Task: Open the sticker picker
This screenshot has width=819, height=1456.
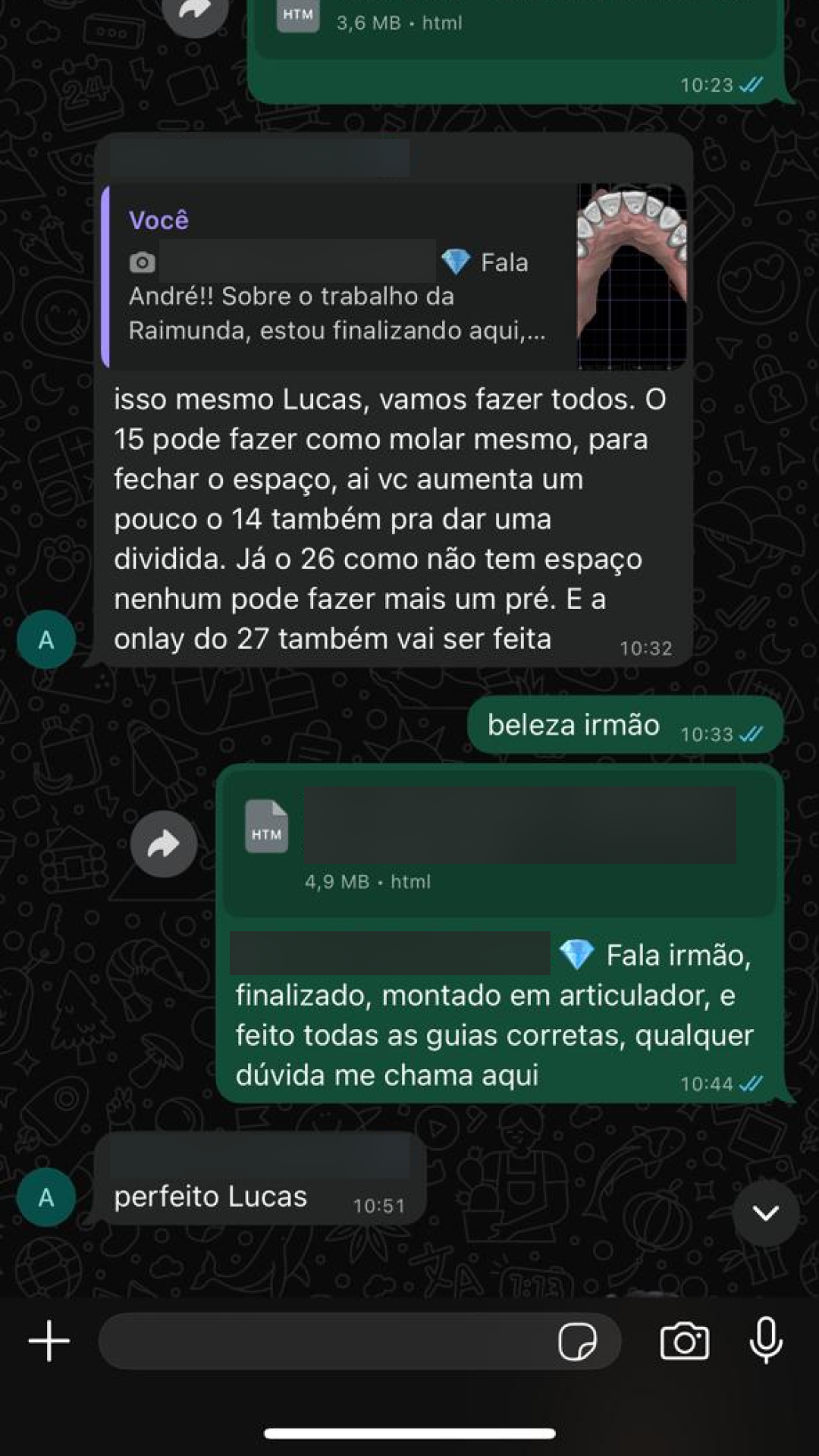Action: (577, 1341)
